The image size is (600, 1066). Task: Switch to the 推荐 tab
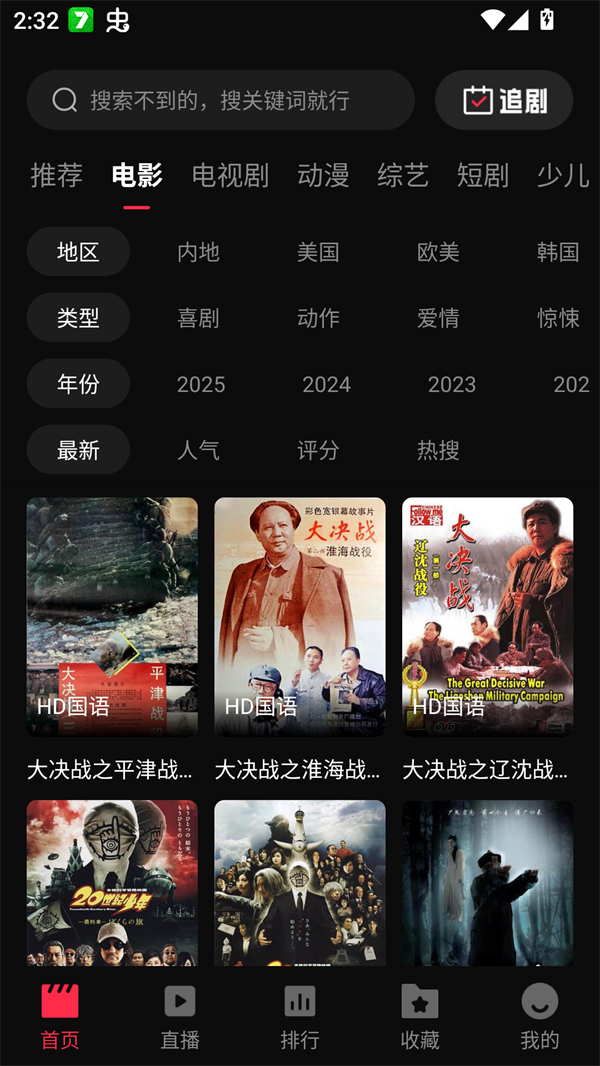(56, 175)
